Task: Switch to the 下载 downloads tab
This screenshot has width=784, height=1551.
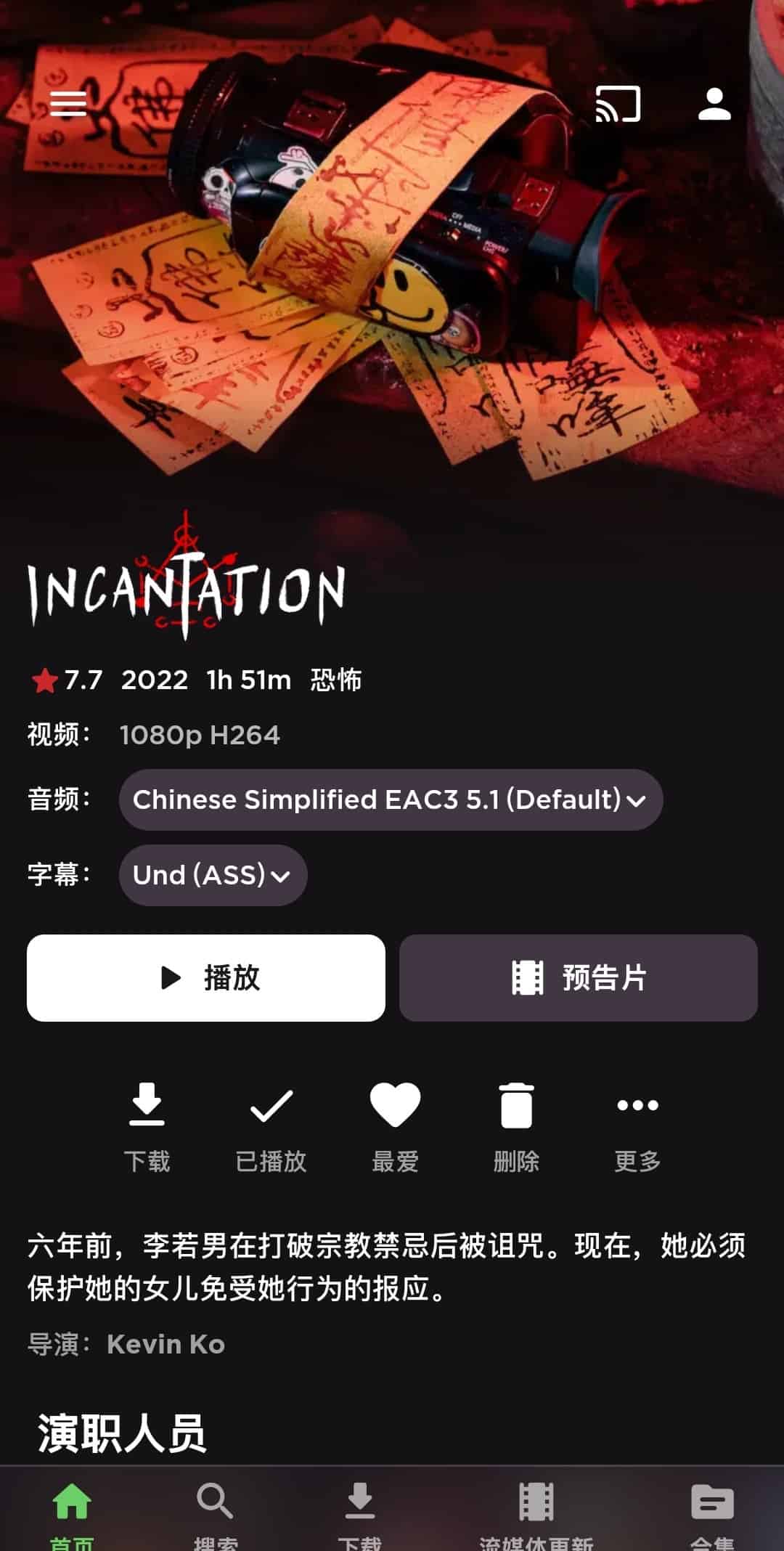Action: point(360,1514)
